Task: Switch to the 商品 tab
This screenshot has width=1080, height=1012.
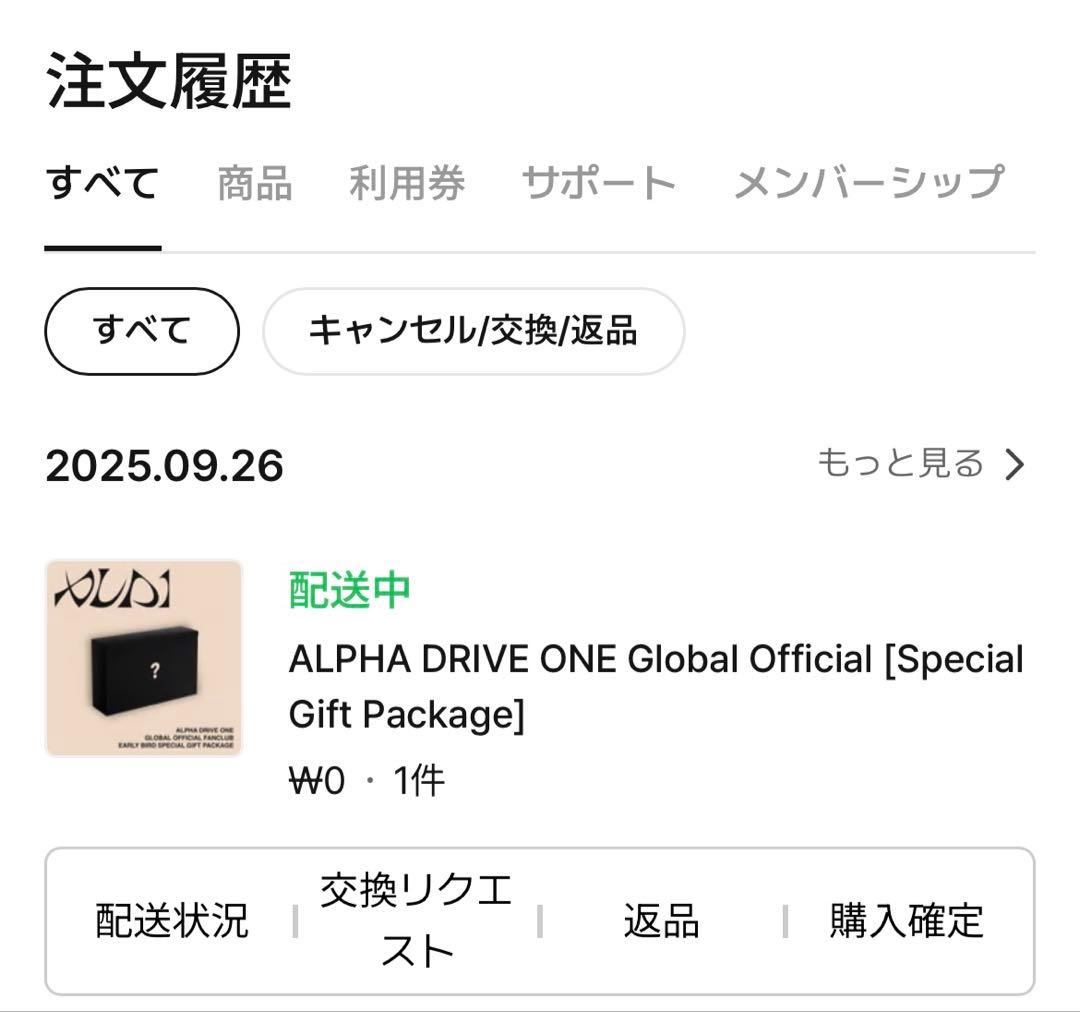Action: [254, 184]
